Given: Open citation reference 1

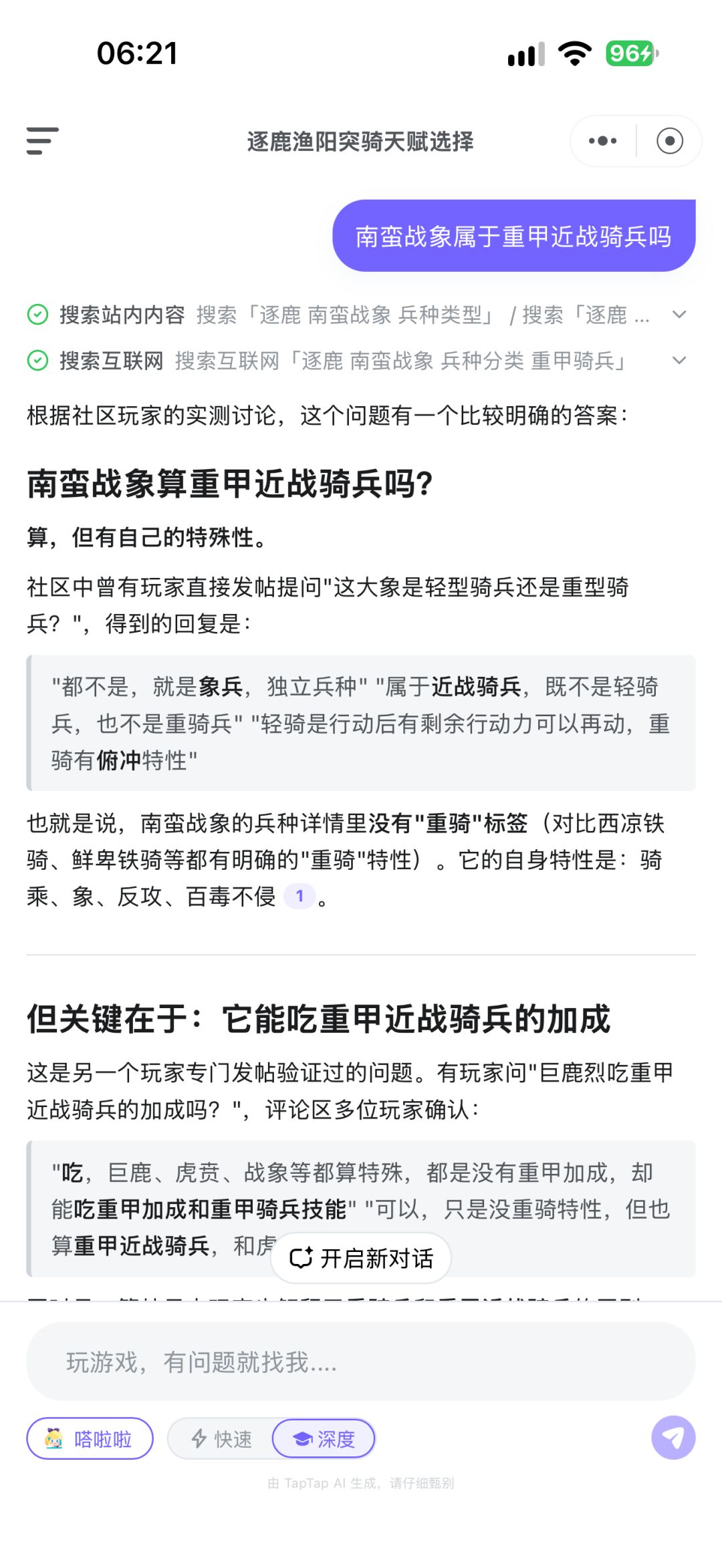Looking at the screenshot, I should (x=299, y=896).
